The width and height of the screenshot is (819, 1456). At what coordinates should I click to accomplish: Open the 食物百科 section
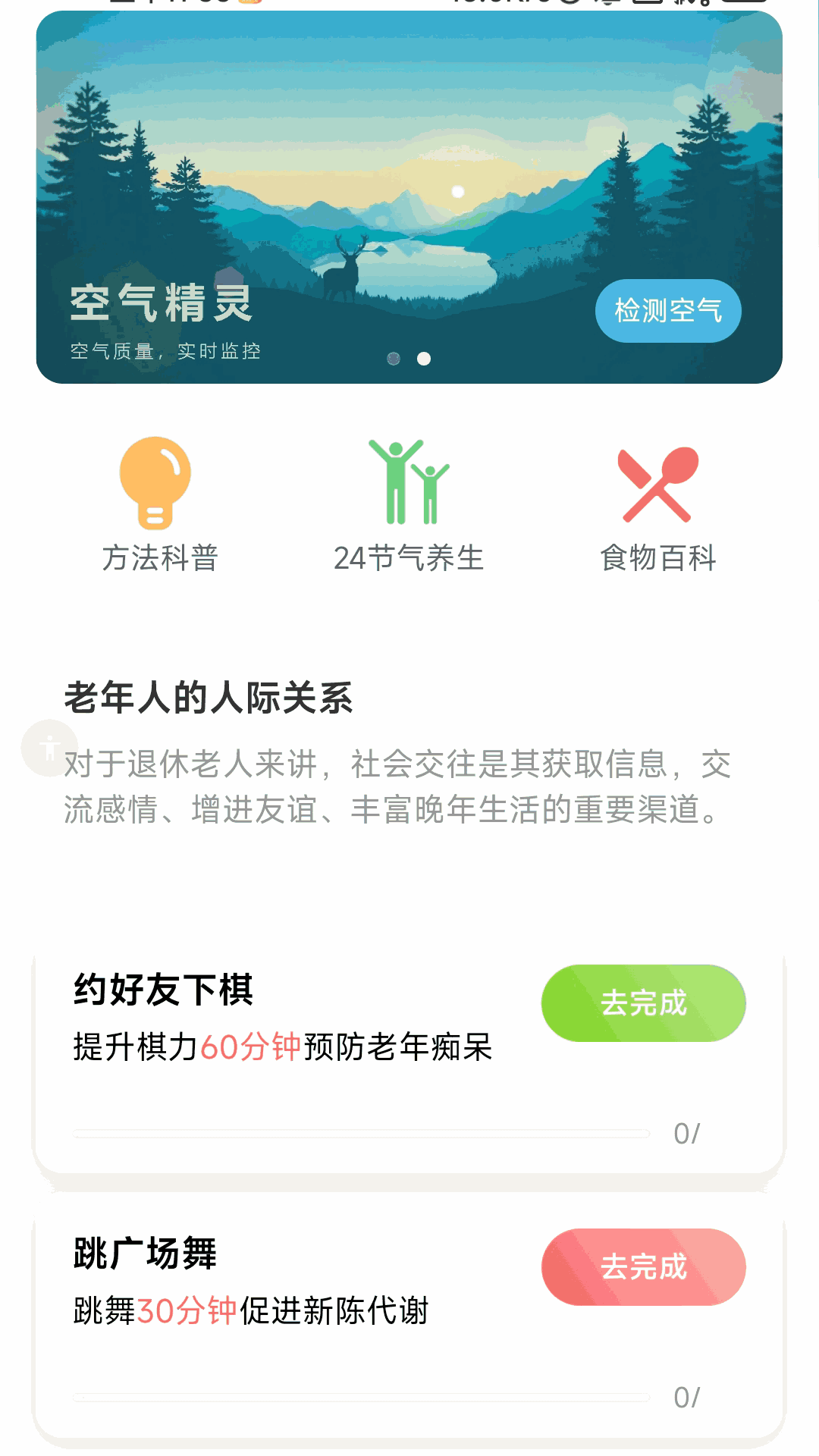pyautogui.click(x=657, y=504)
